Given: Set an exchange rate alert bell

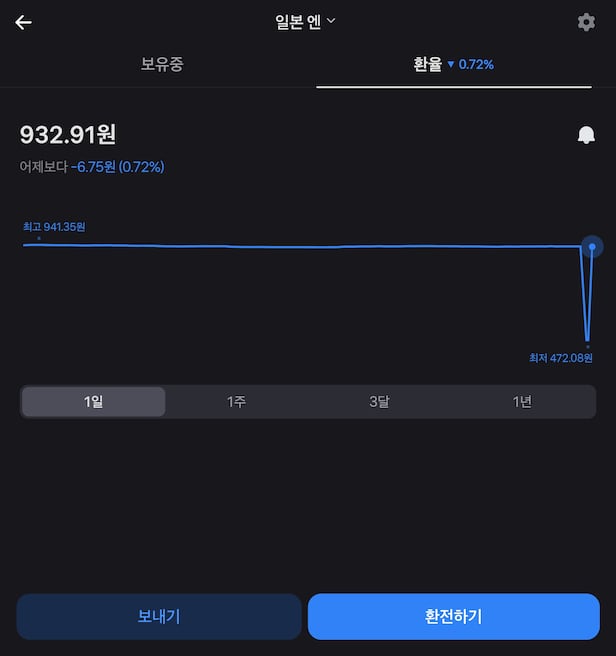Looking at the screenshot, I should click(587, 135).
